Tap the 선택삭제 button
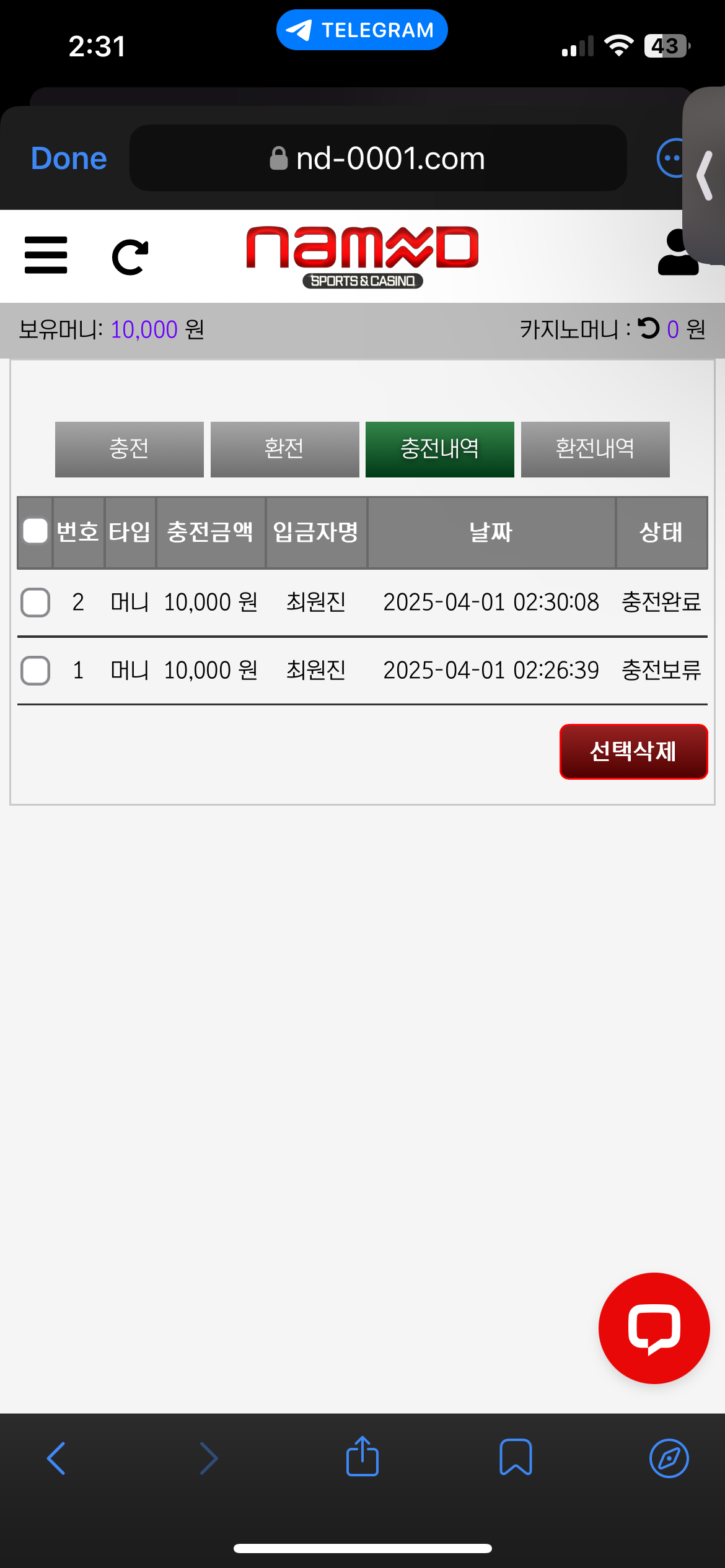This screenshot has height=1568, width=725. click(x=633, y=751)
